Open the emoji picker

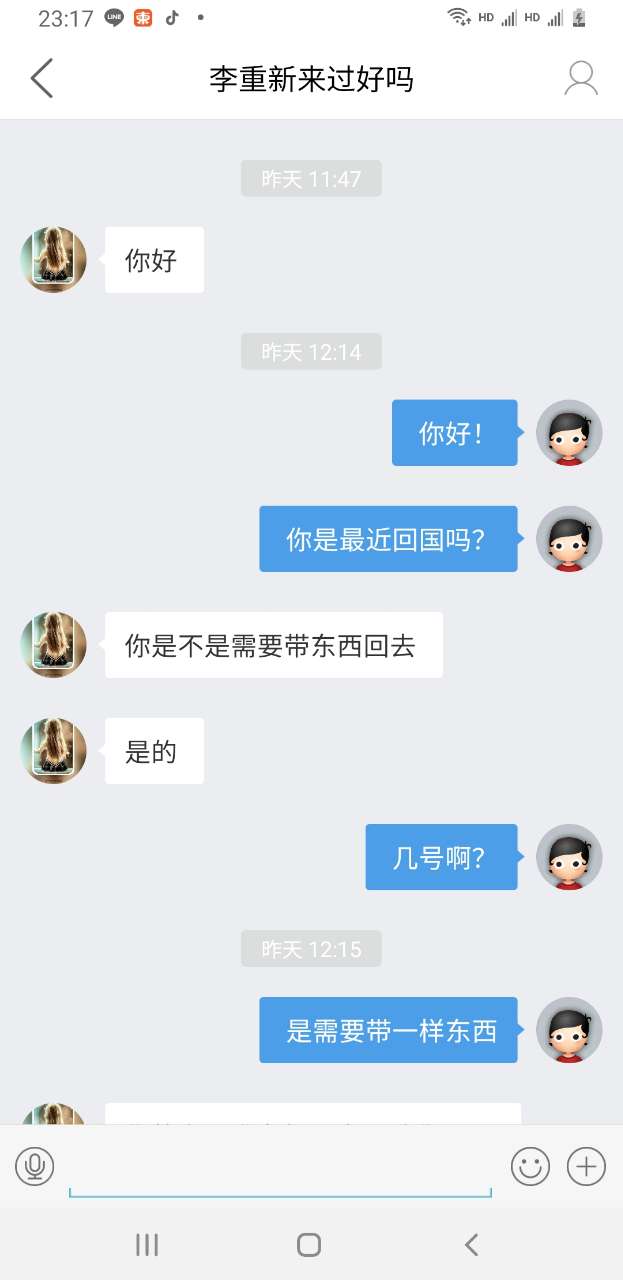click(530, 1166)
